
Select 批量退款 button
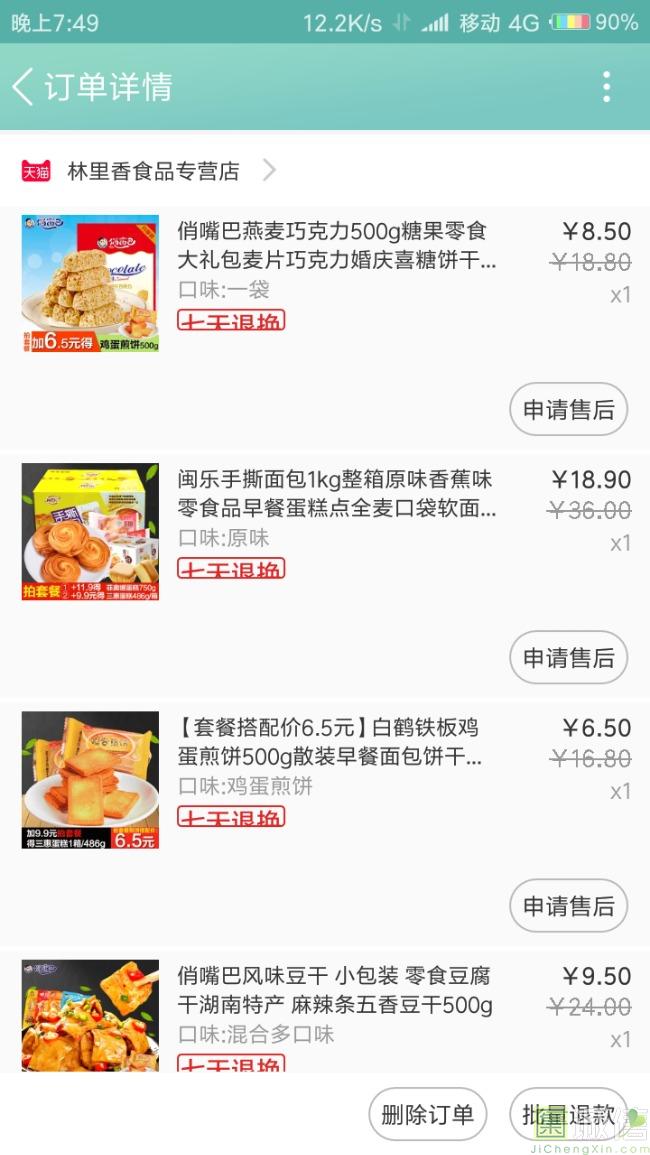[x=568, y=1115]
